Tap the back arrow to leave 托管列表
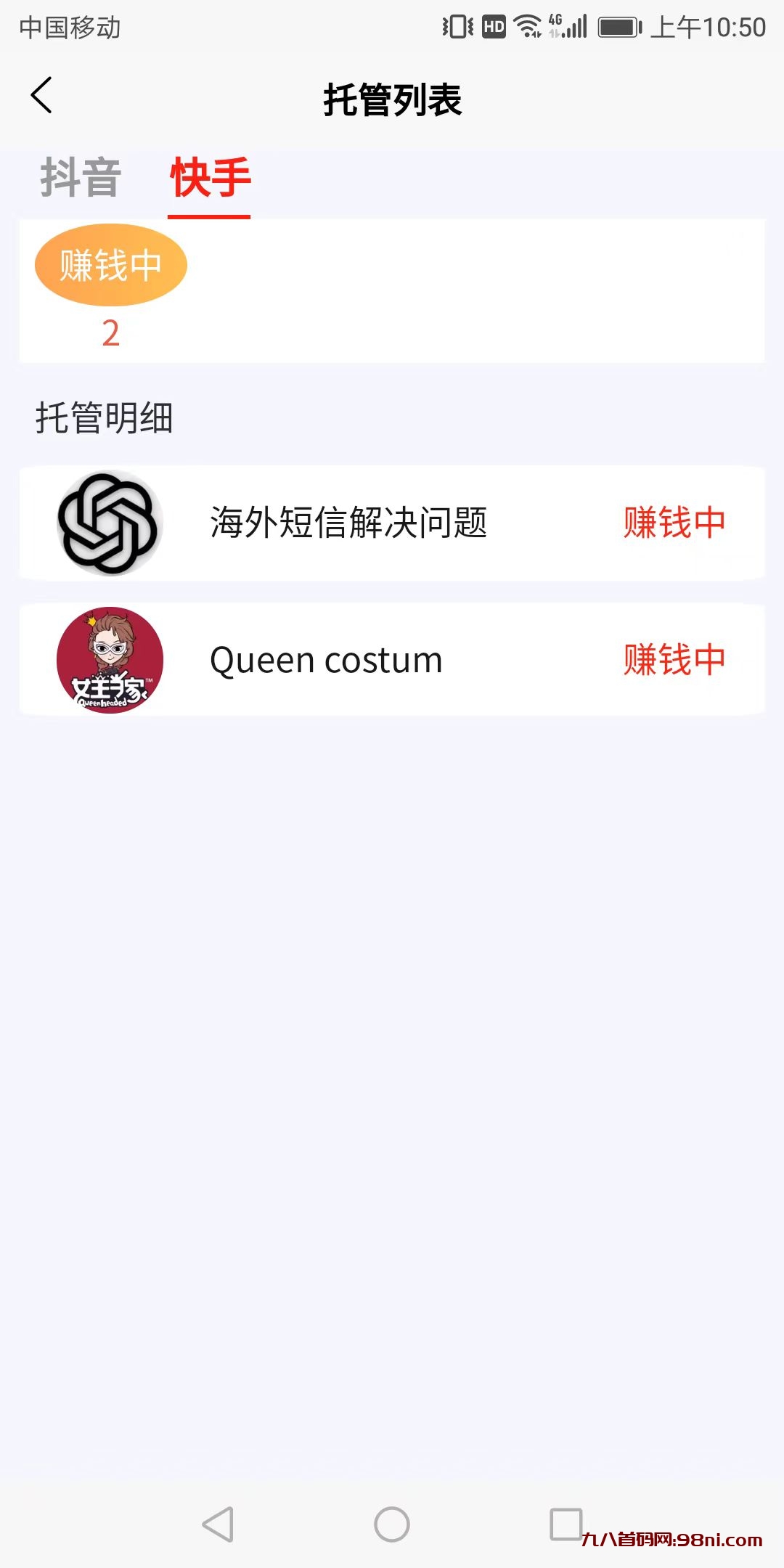This screenshot has width=784, height=1568. click(41, 97)
